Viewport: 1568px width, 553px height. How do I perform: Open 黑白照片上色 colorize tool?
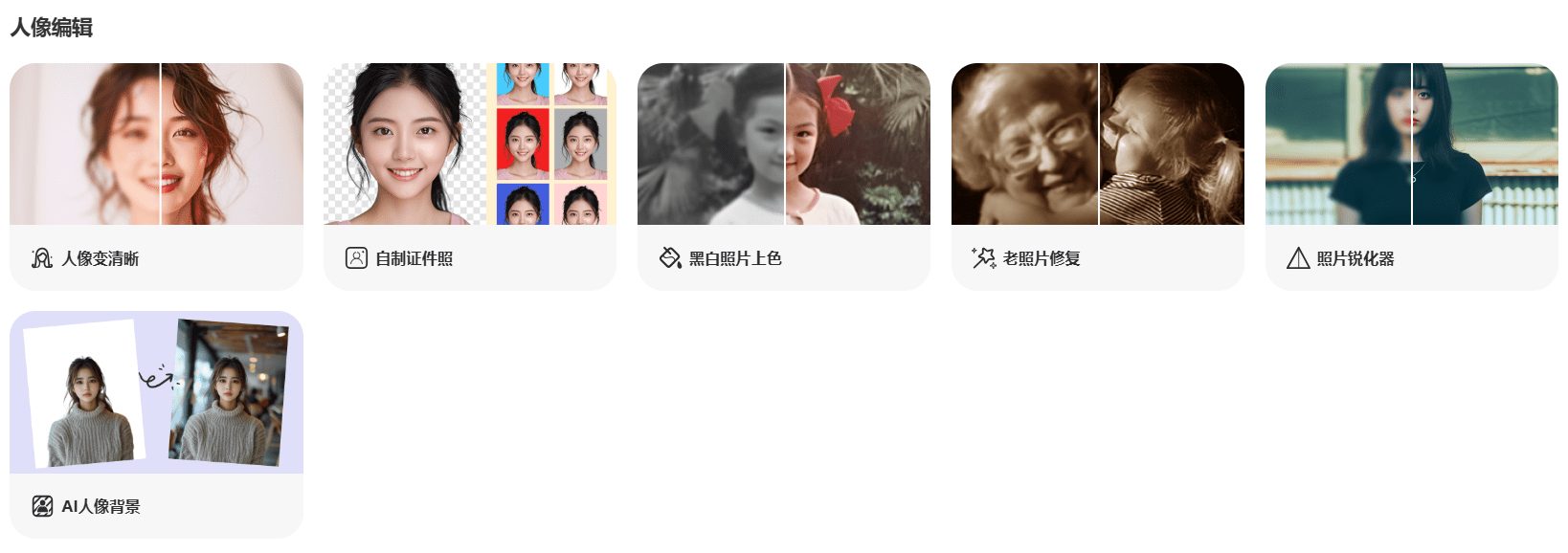[783, 176]
